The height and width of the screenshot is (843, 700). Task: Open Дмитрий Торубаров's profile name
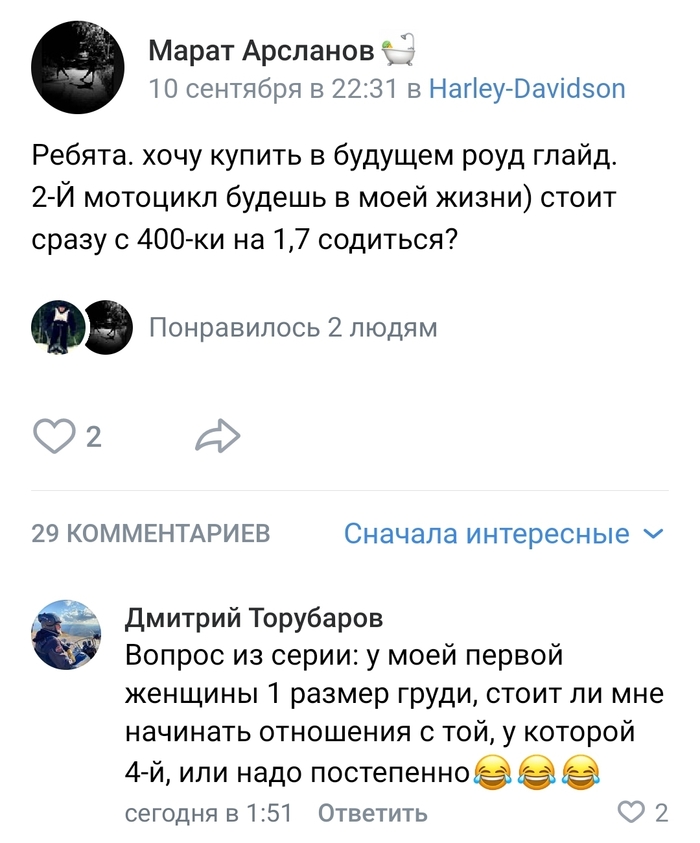click(253, 618)
